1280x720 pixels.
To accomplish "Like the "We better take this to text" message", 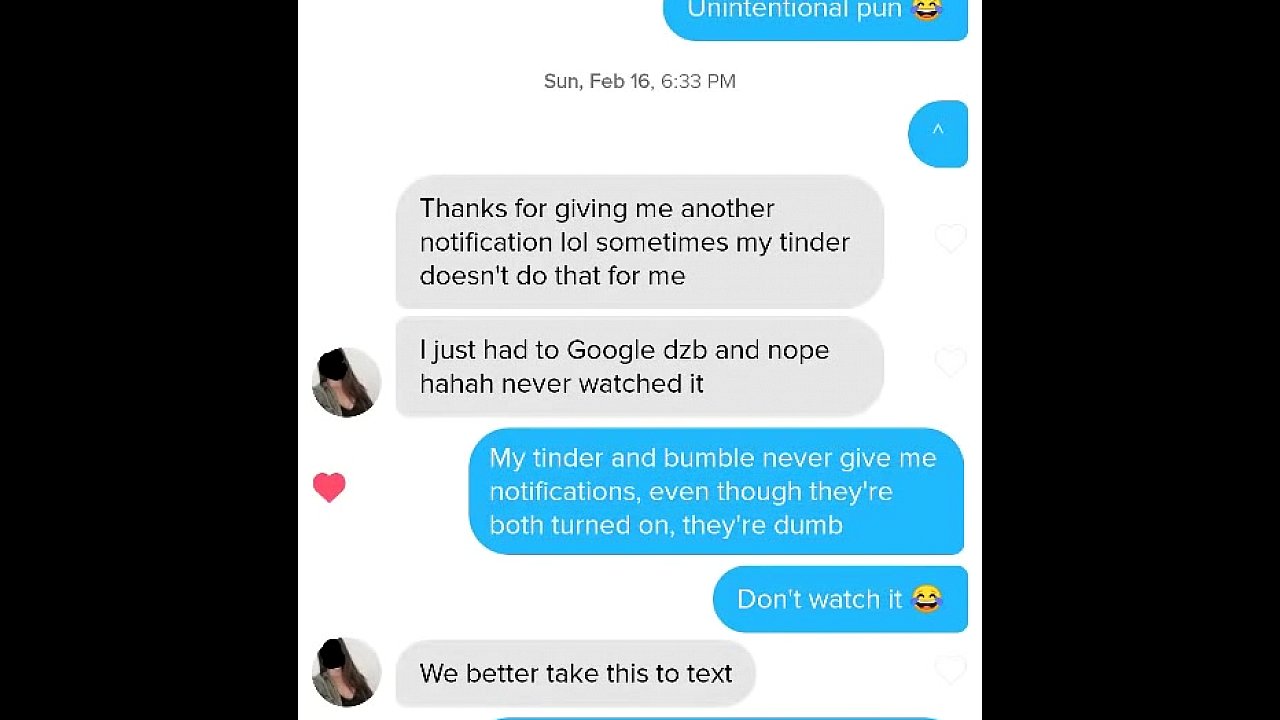I will [x=950, y=671].
